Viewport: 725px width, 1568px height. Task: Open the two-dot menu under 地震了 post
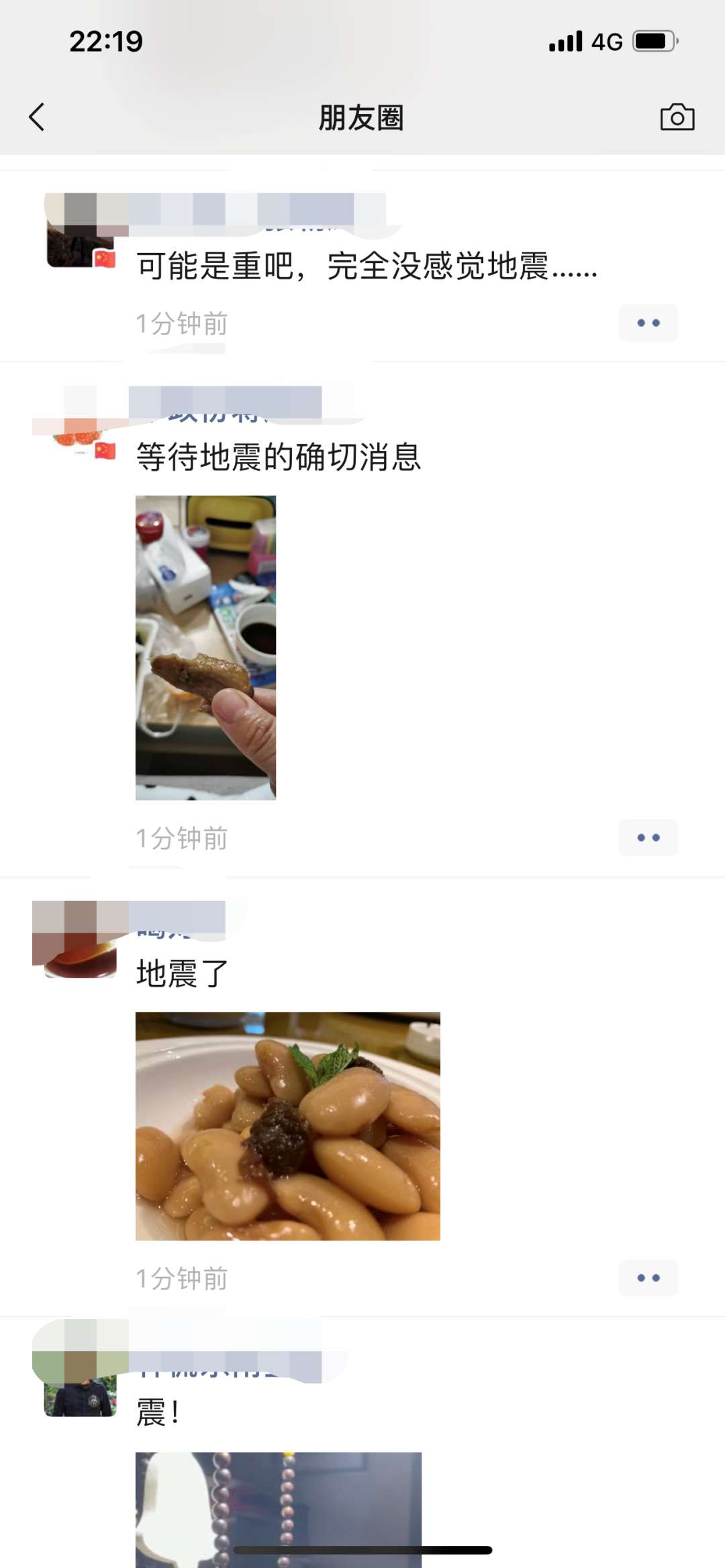pos(648,1277)
